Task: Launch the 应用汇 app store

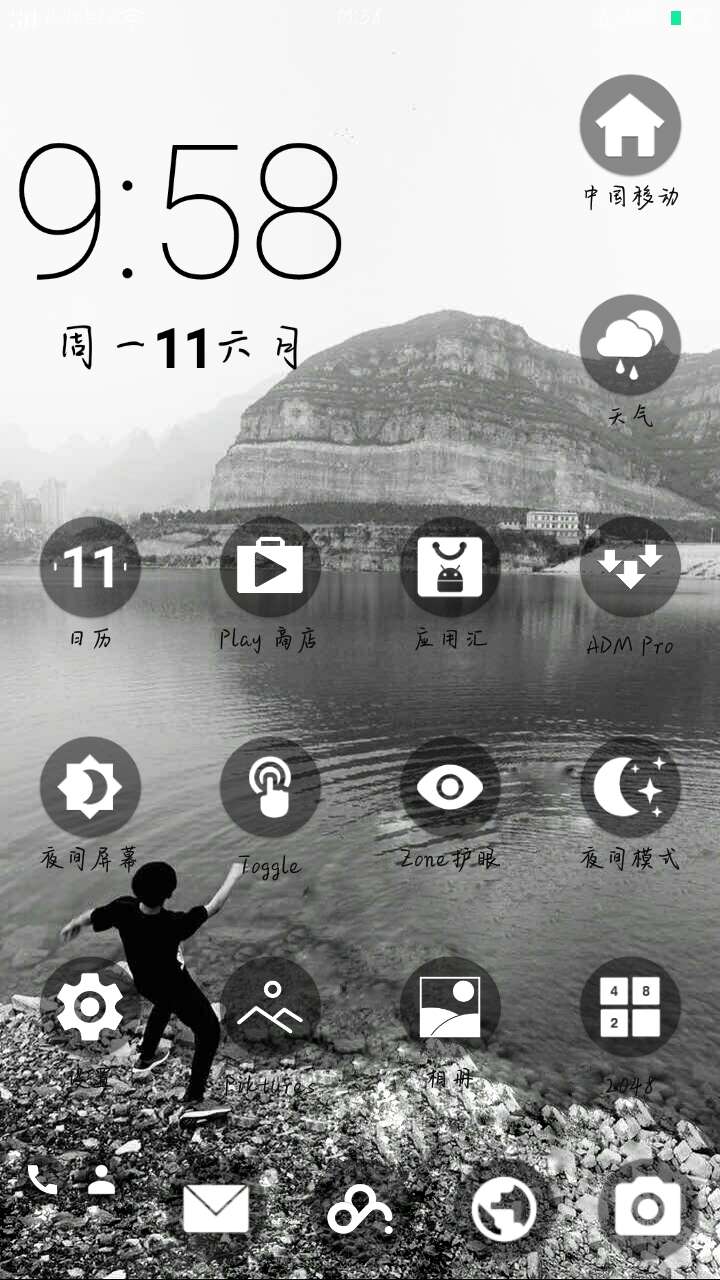Action: [x=450, y=567]
